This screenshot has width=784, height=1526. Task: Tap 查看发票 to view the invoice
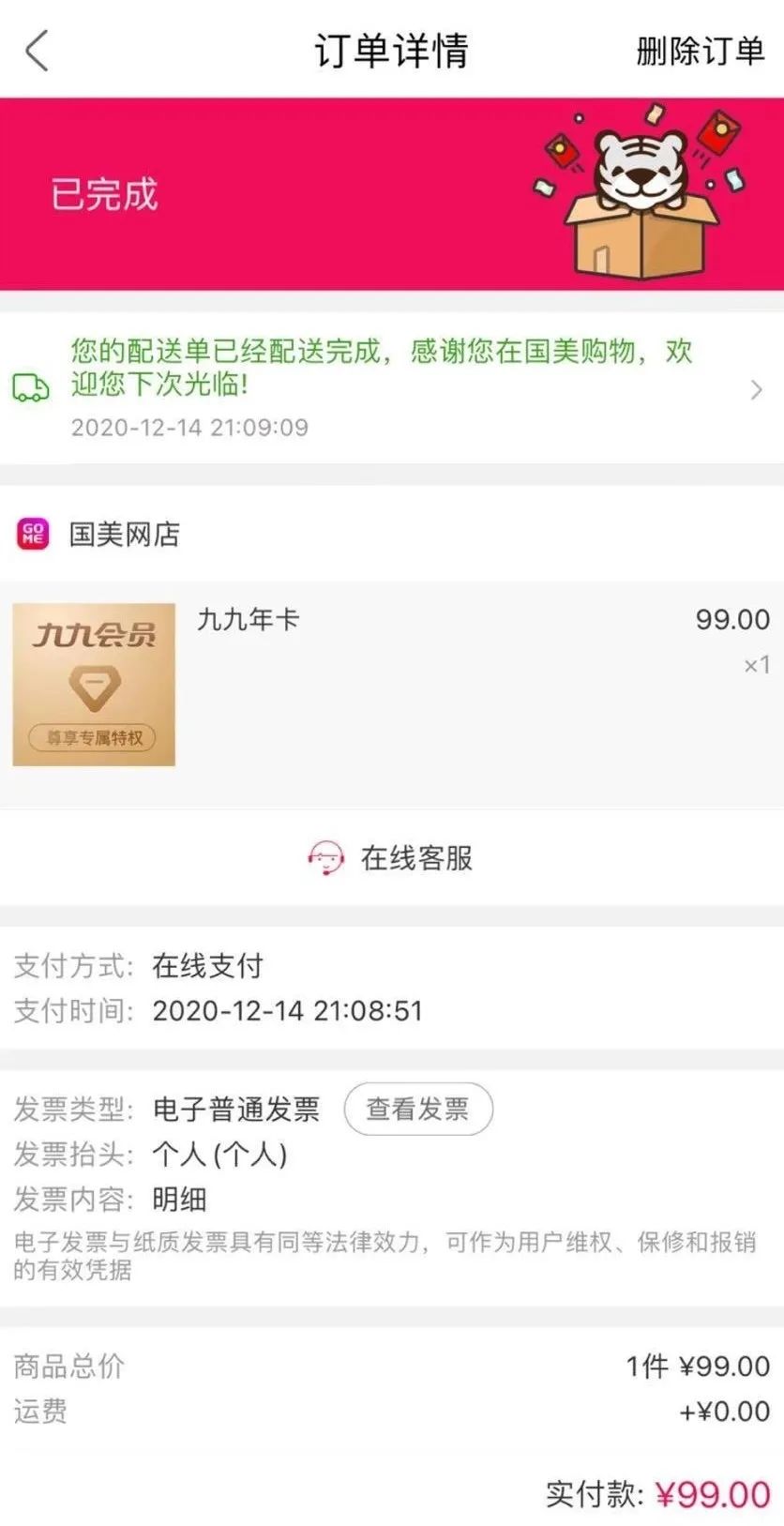point(417,1110)
